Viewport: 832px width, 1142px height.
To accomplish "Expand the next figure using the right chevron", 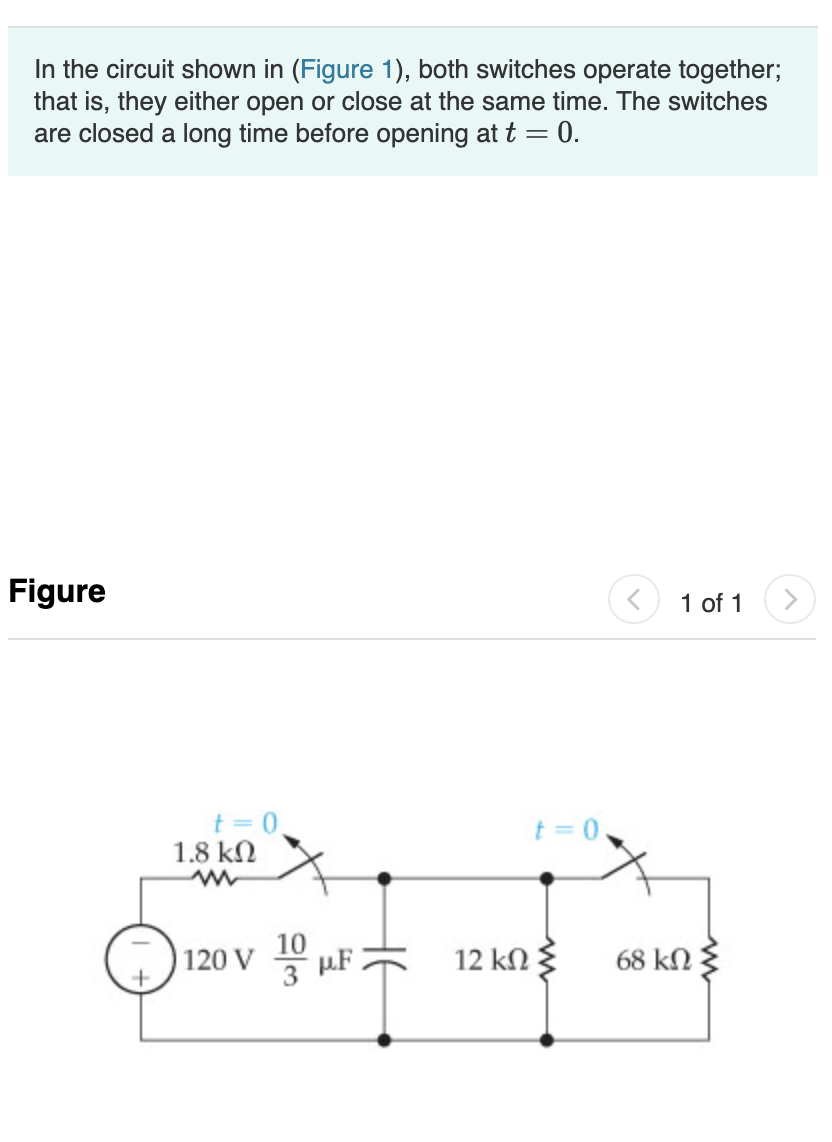I will click(x=790, y=599).
